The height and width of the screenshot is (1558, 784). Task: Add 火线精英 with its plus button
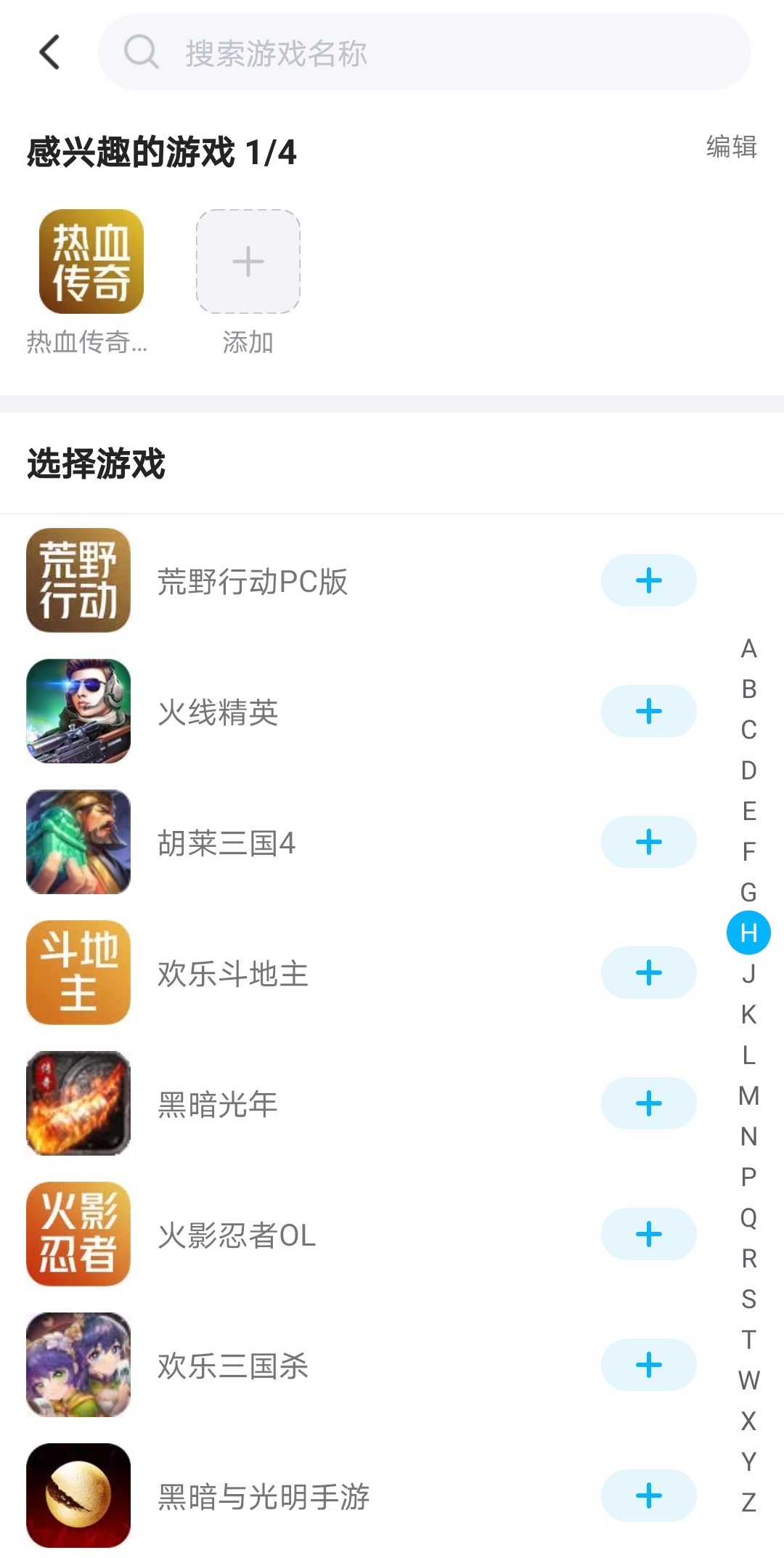[x=648, y=711]
